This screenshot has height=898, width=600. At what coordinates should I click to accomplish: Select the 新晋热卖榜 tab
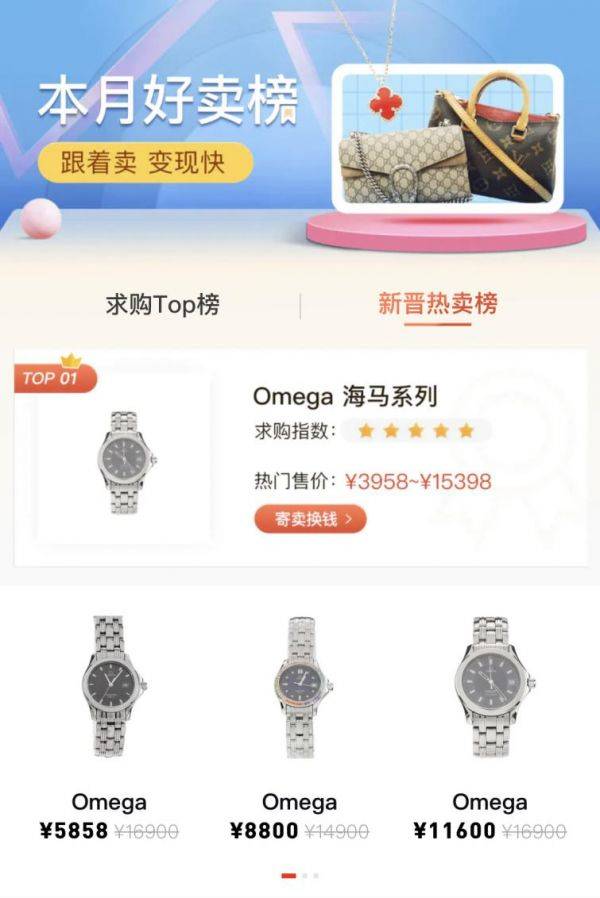(437, 304)
